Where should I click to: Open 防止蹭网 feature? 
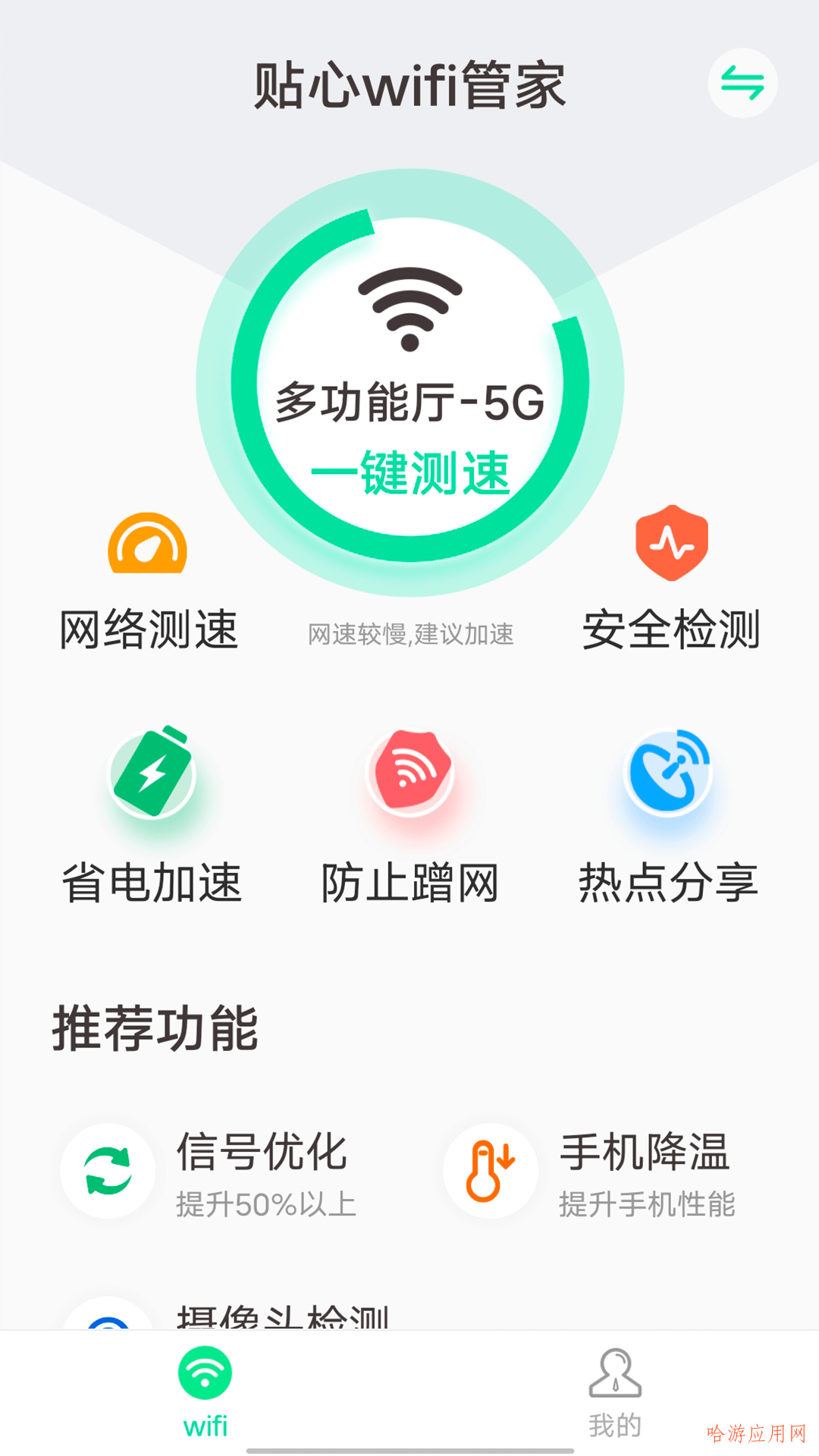pyautogui.click(x=410, y=817)
